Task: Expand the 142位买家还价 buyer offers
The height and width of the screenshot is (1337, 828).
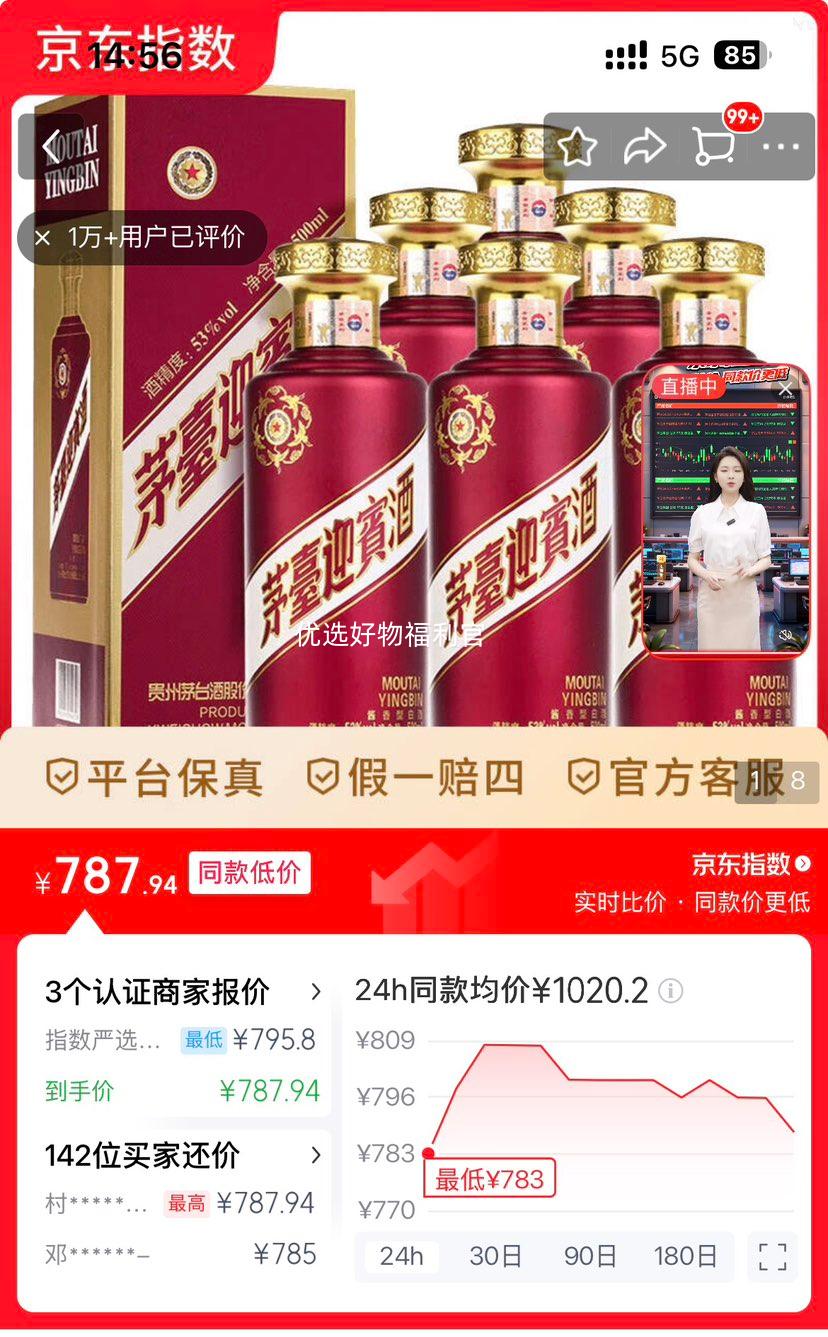Action: click(x=317, y=1155)
